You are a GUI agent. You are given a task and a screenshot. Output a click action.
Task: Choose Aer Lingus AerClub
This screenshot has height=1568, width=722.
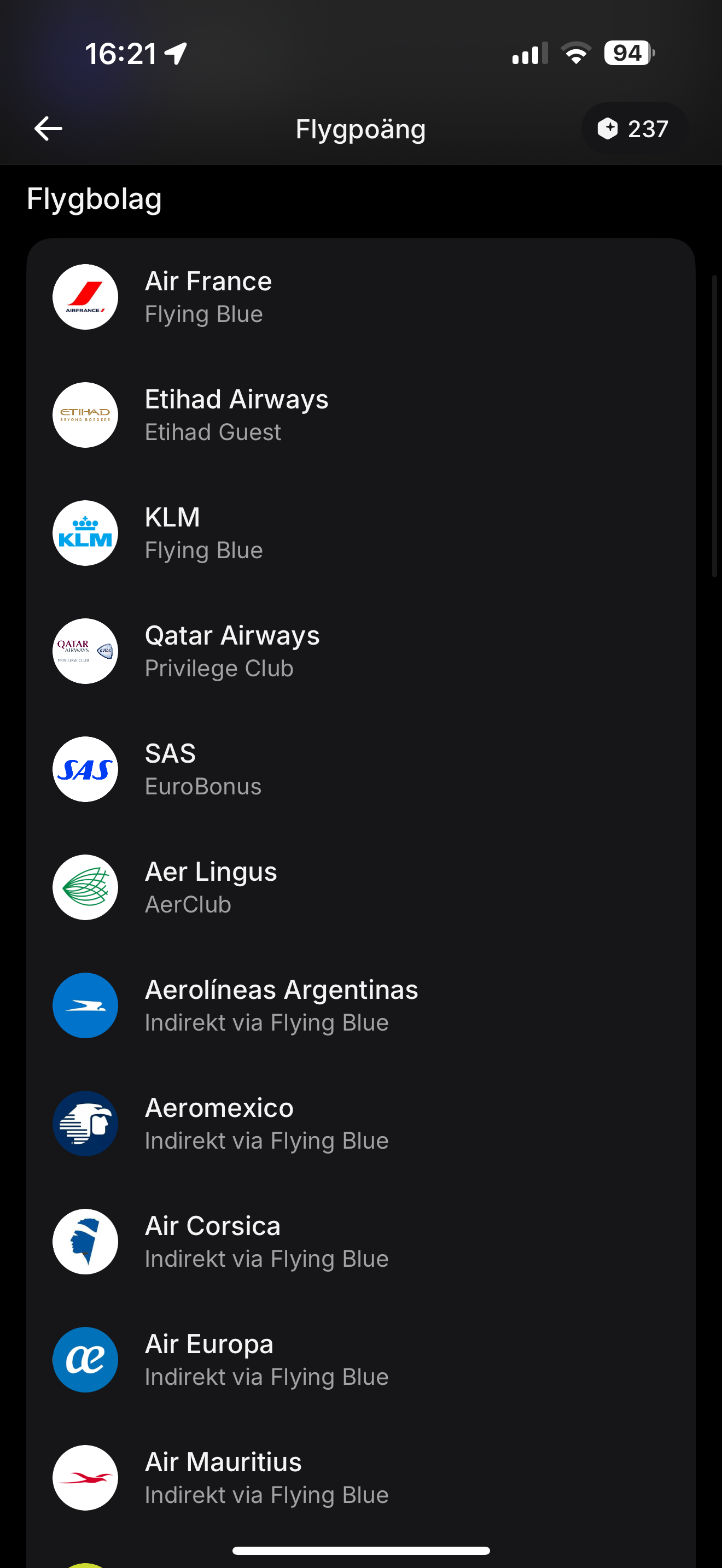pyautogui.click(x=360, y=887)
